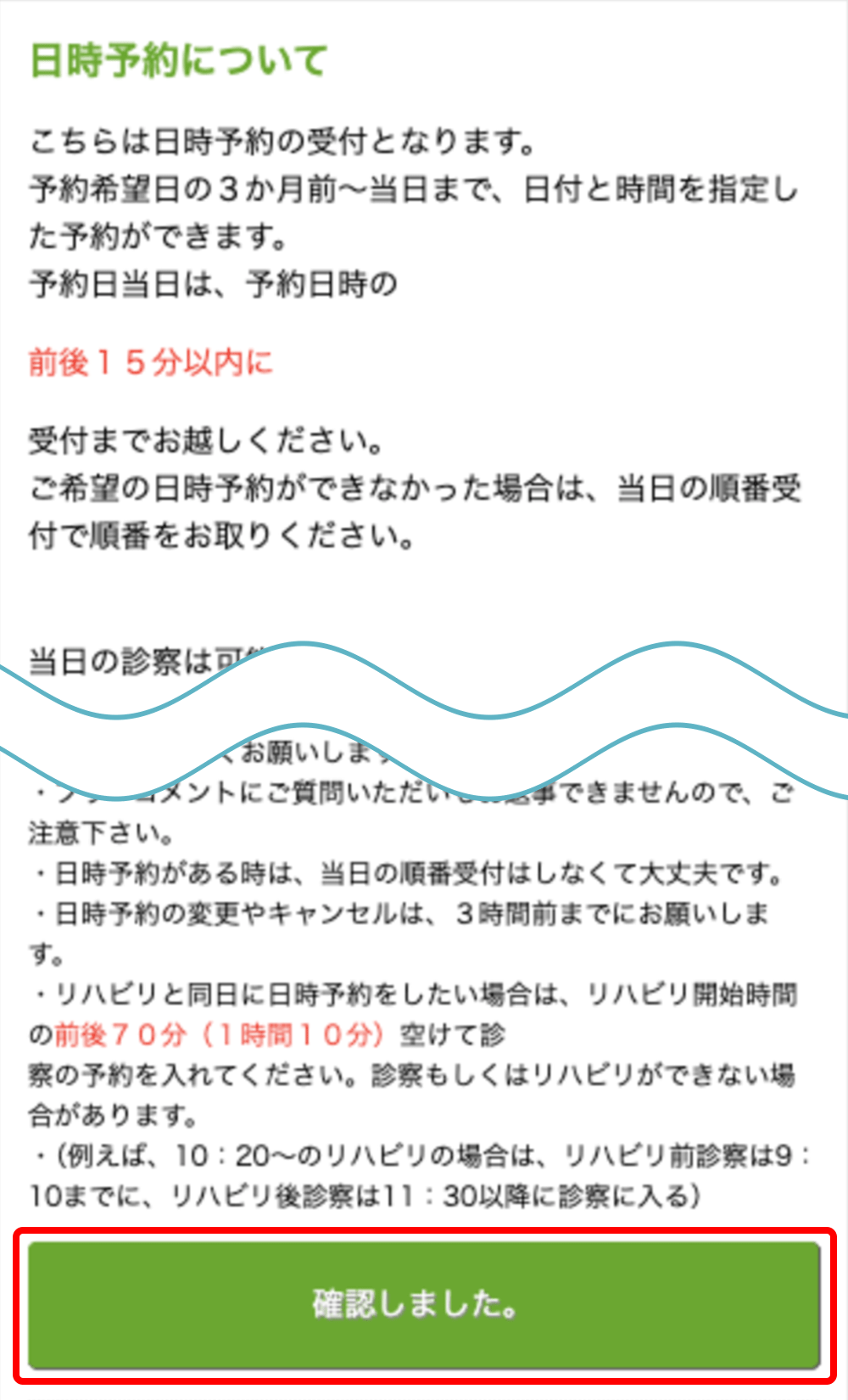The image size is (848, 1400).
Task: Click the こちらは日時予約の受付となります。 sentence
Action: pos(280,142)
